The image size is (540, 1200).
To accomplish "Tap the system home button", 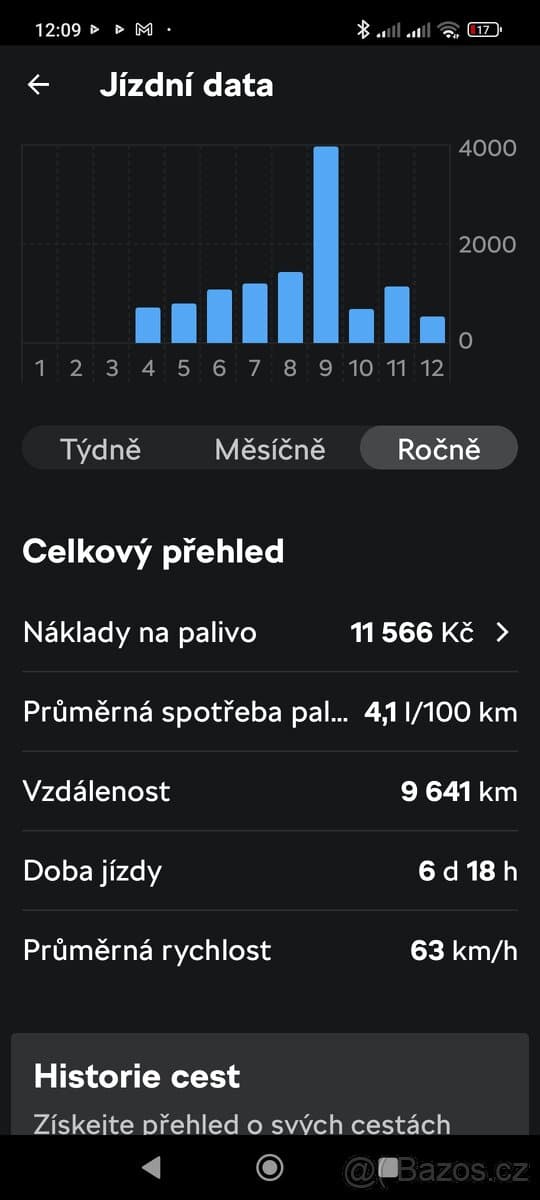I will tap(269, 1166).
